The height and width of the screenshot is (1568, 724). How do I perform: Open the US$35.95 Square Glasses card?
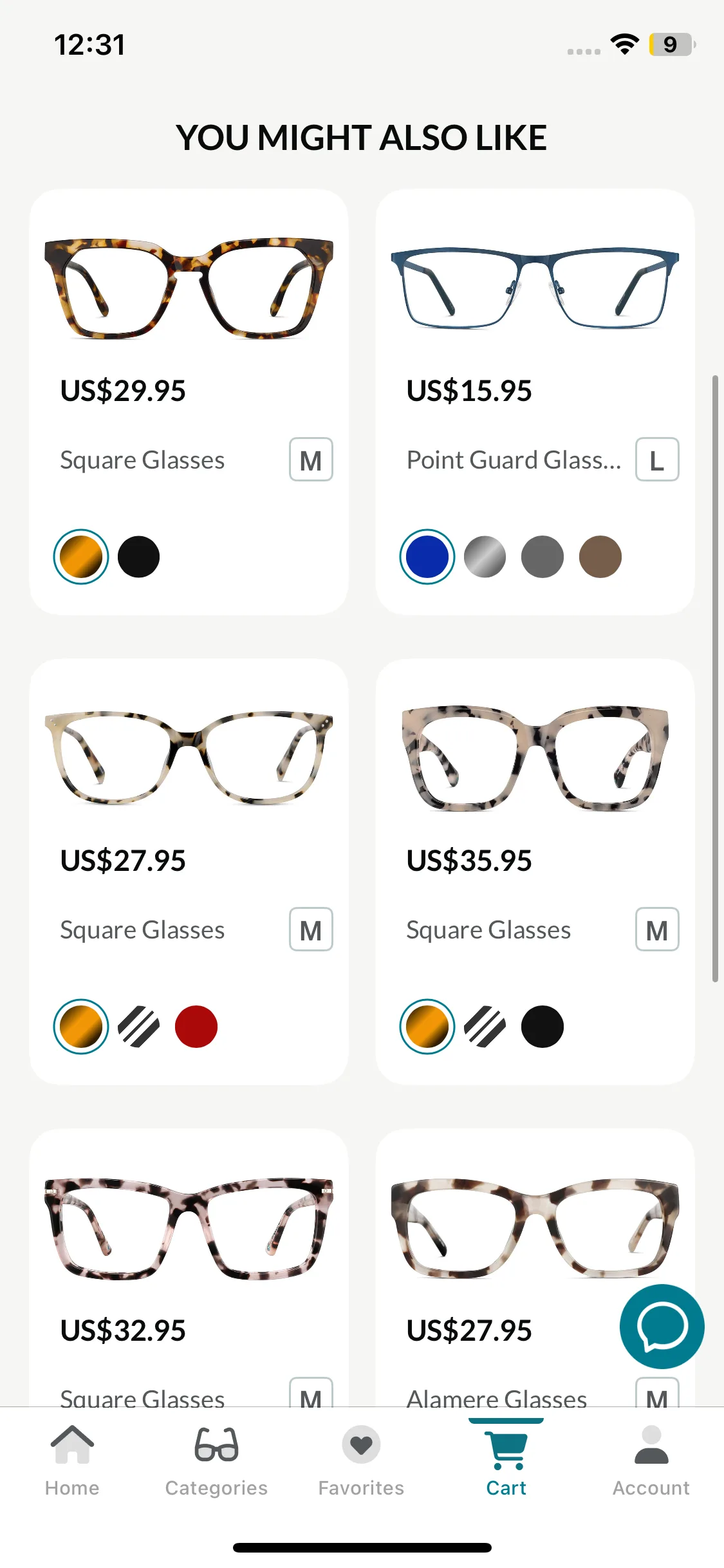[535, 872]
